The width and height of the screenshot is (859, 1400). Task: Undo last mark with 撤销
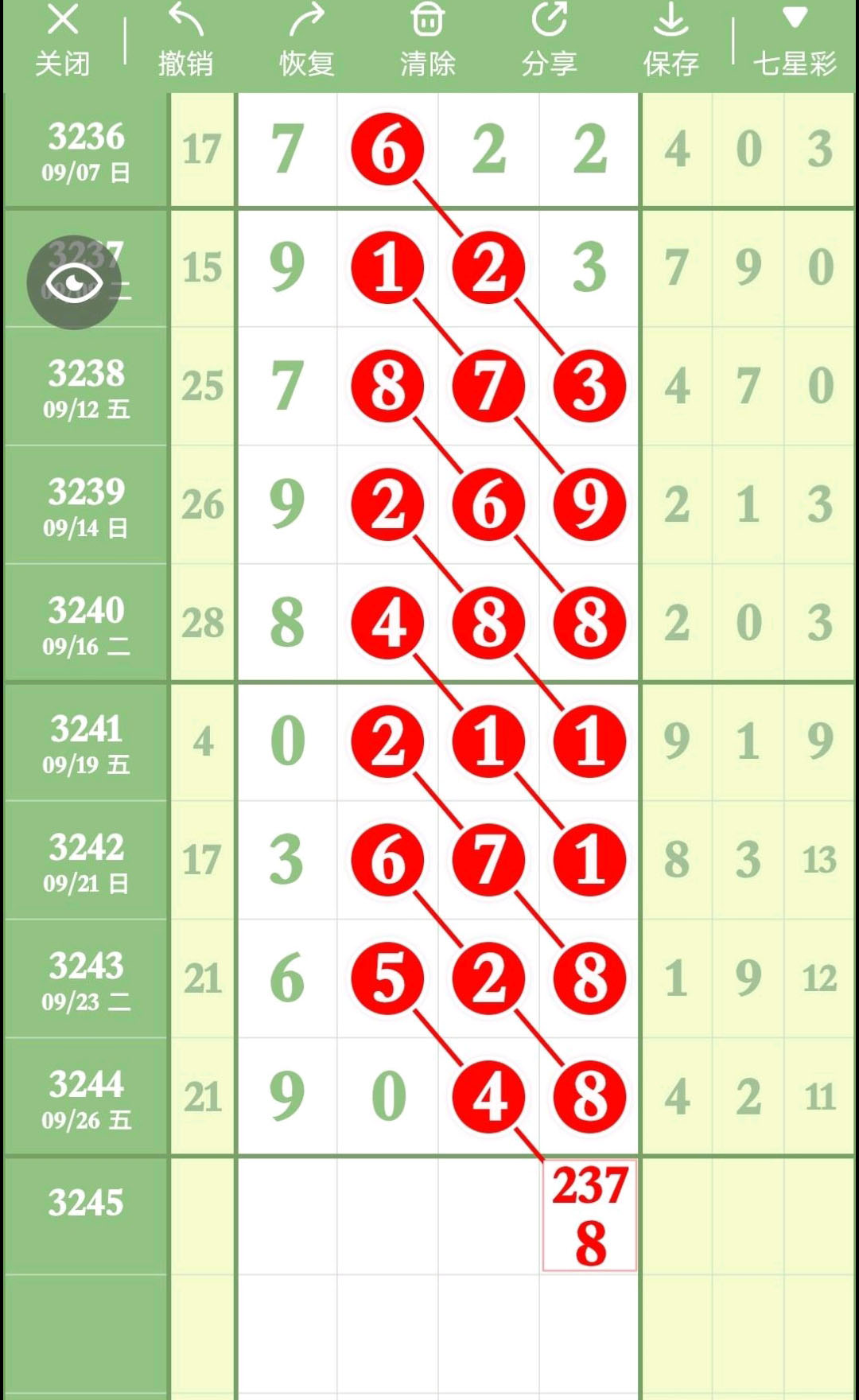coord(185,41)
